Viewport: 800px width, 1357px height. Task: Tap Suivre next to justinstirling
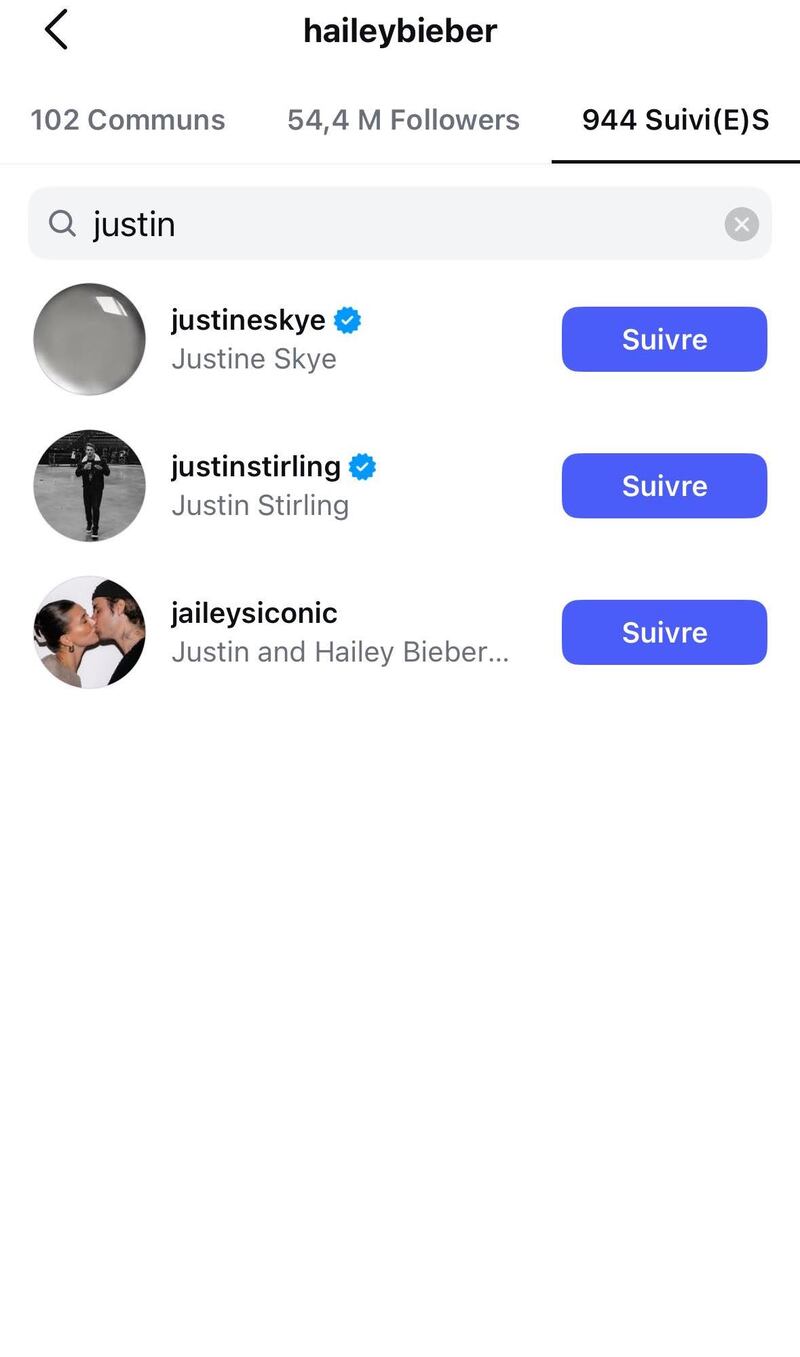[664, 486]
